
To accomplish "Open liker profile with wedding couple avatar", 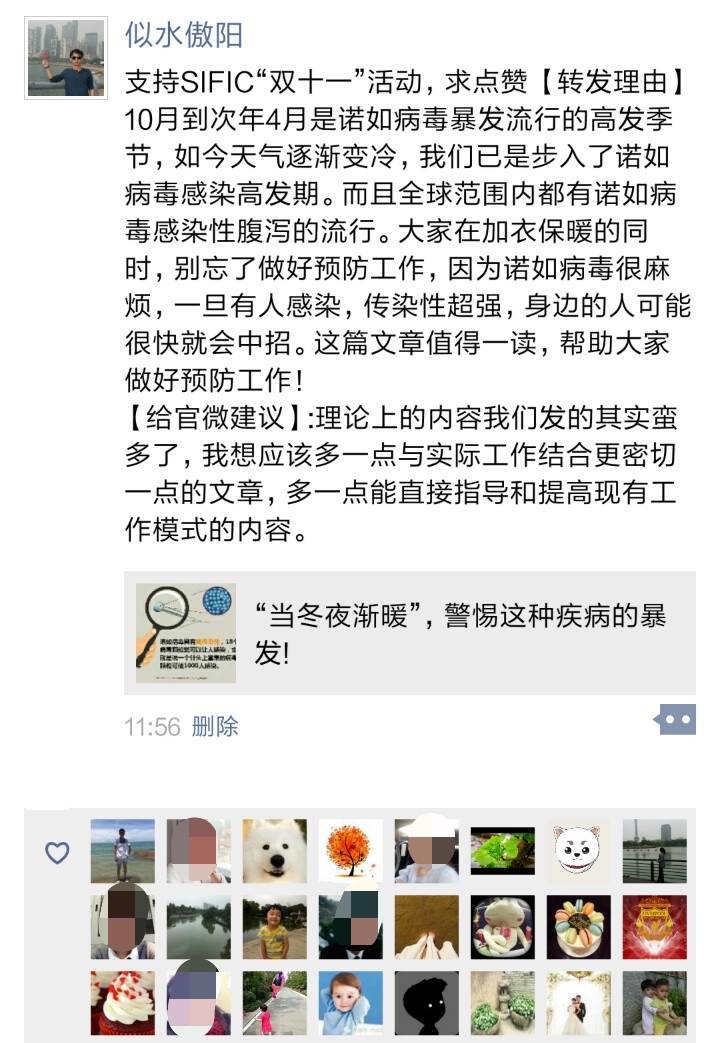I will tap(579, 1003).
